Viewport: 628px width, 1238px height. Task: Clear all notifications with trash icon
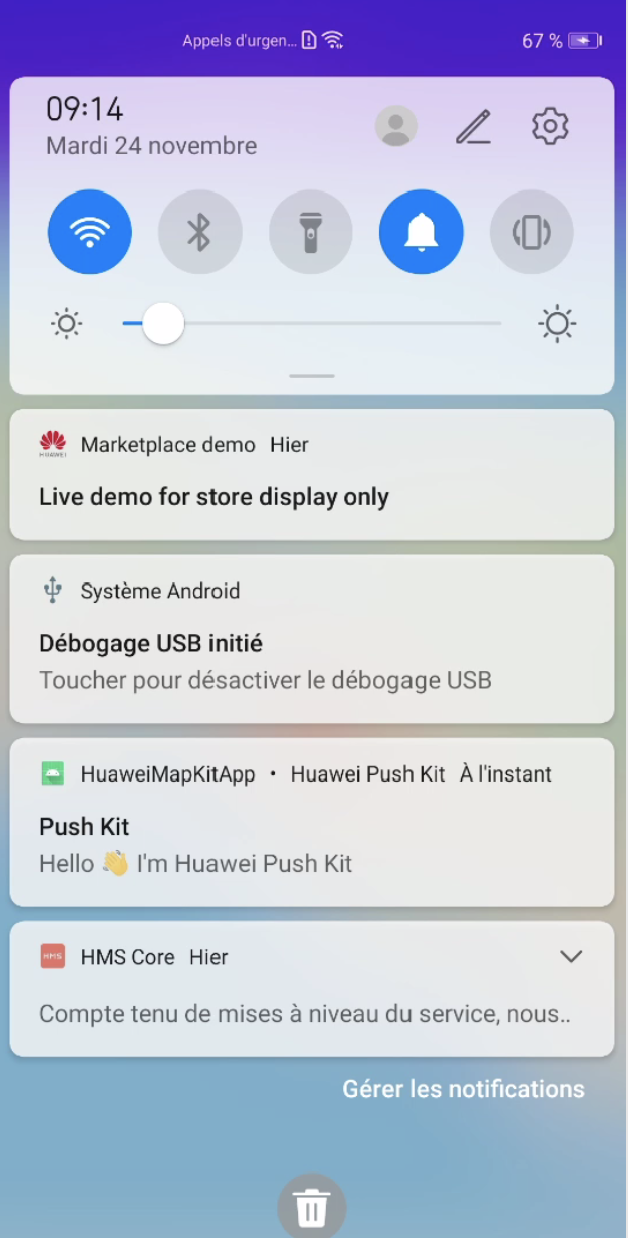coord(312,1208)
